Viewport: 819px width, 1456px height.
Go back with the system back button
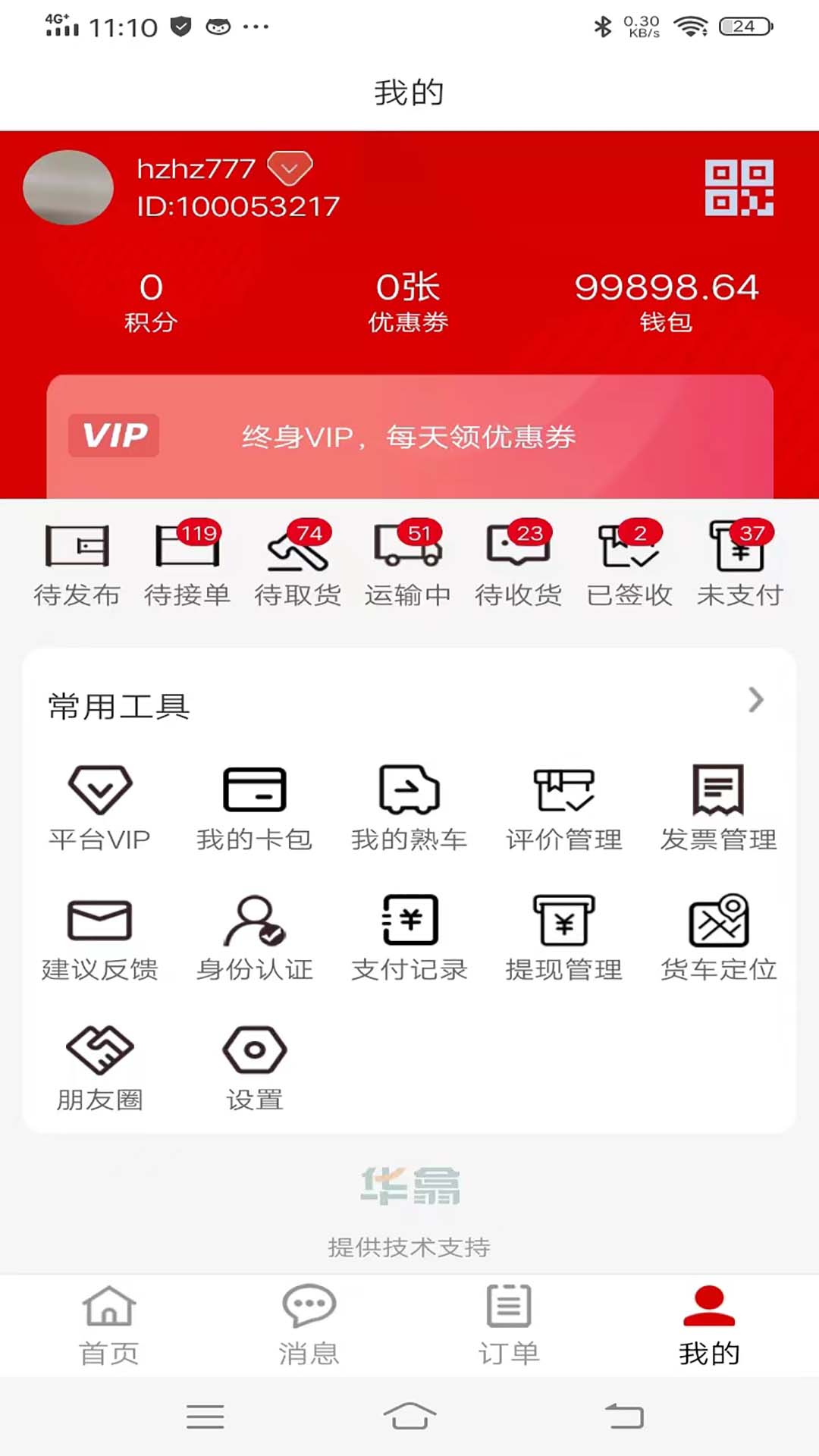(x=624, y=1416)
